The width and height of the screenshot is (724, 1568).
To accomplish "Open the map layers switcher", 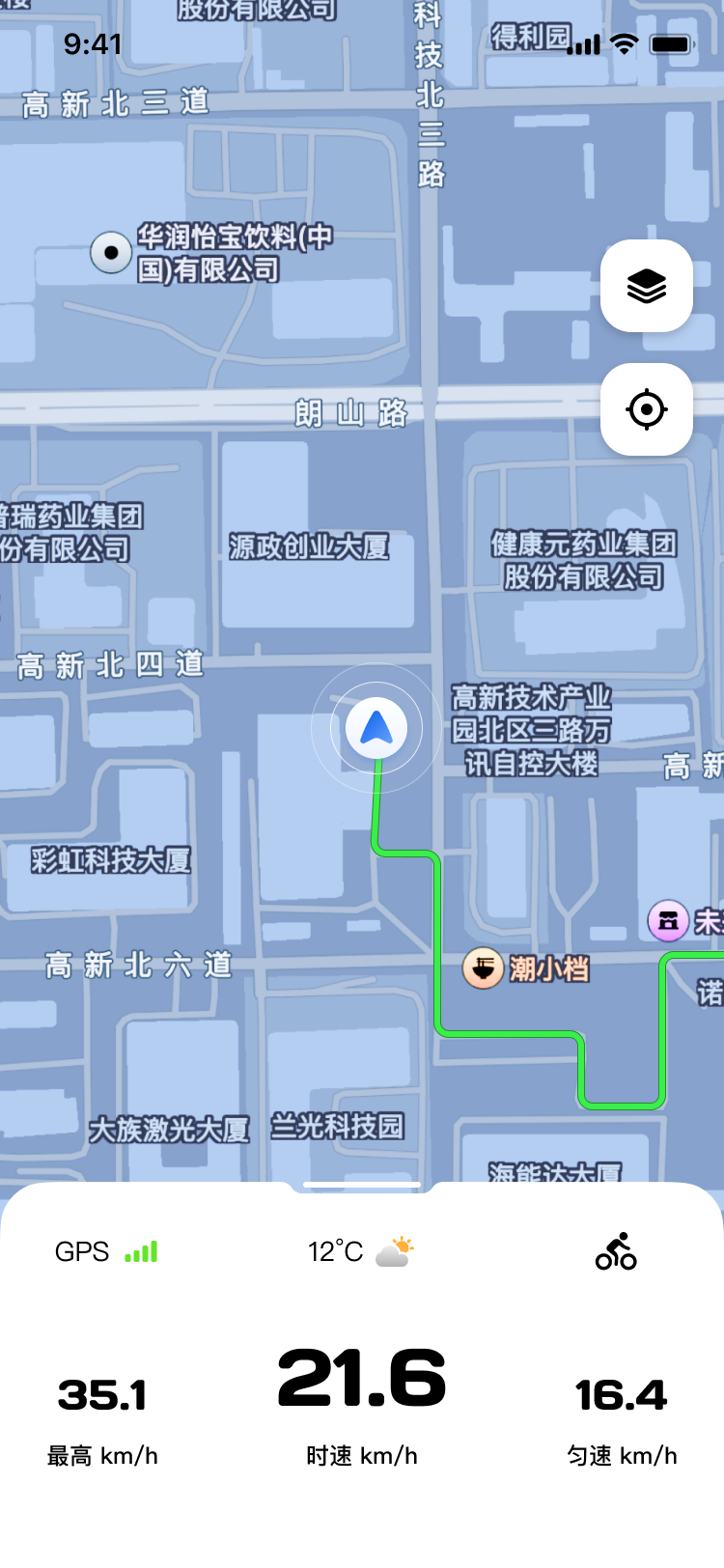I will click(x=646, y=287).
